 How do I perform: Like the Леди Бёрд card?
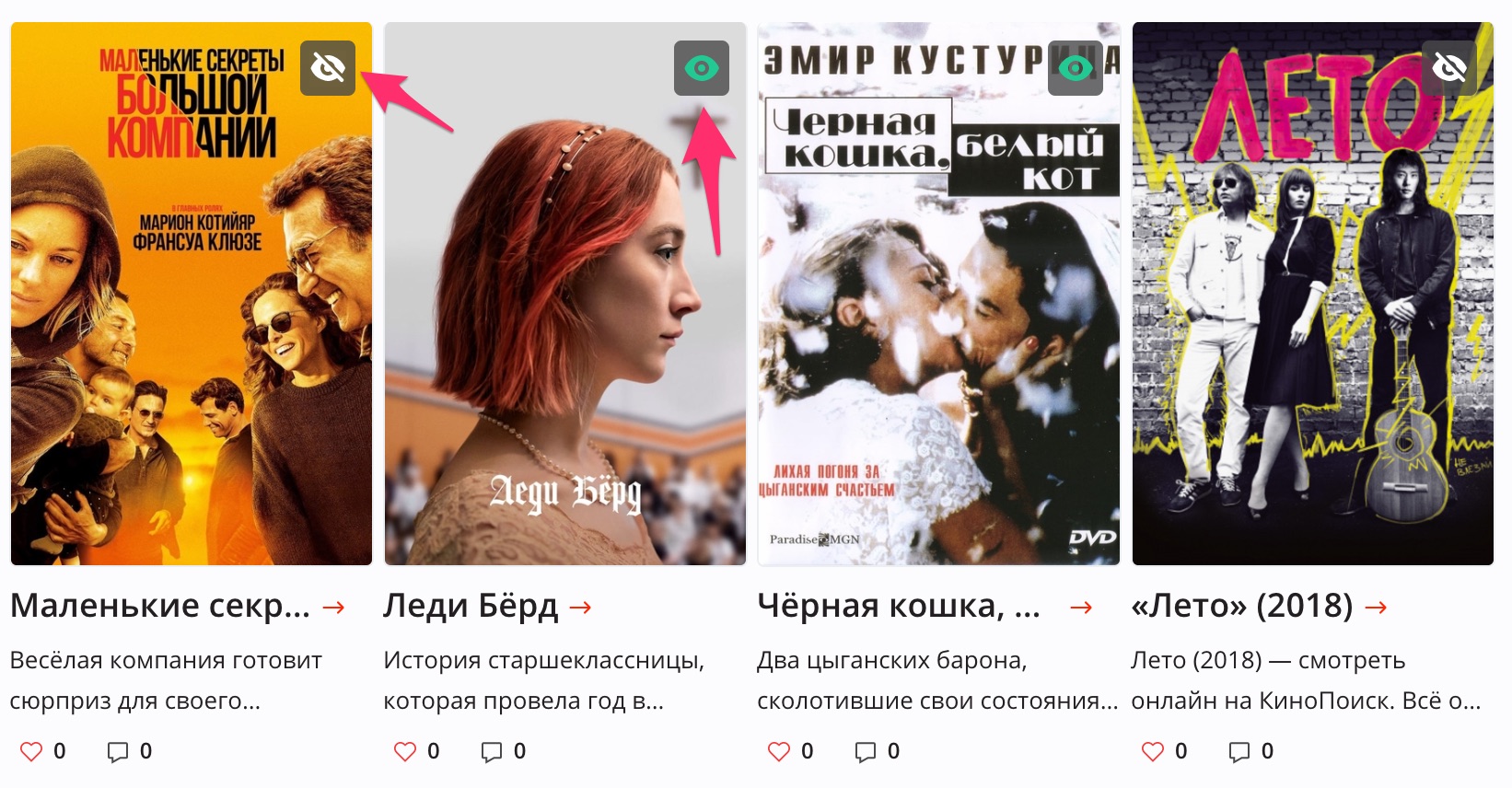pos(405,751)
